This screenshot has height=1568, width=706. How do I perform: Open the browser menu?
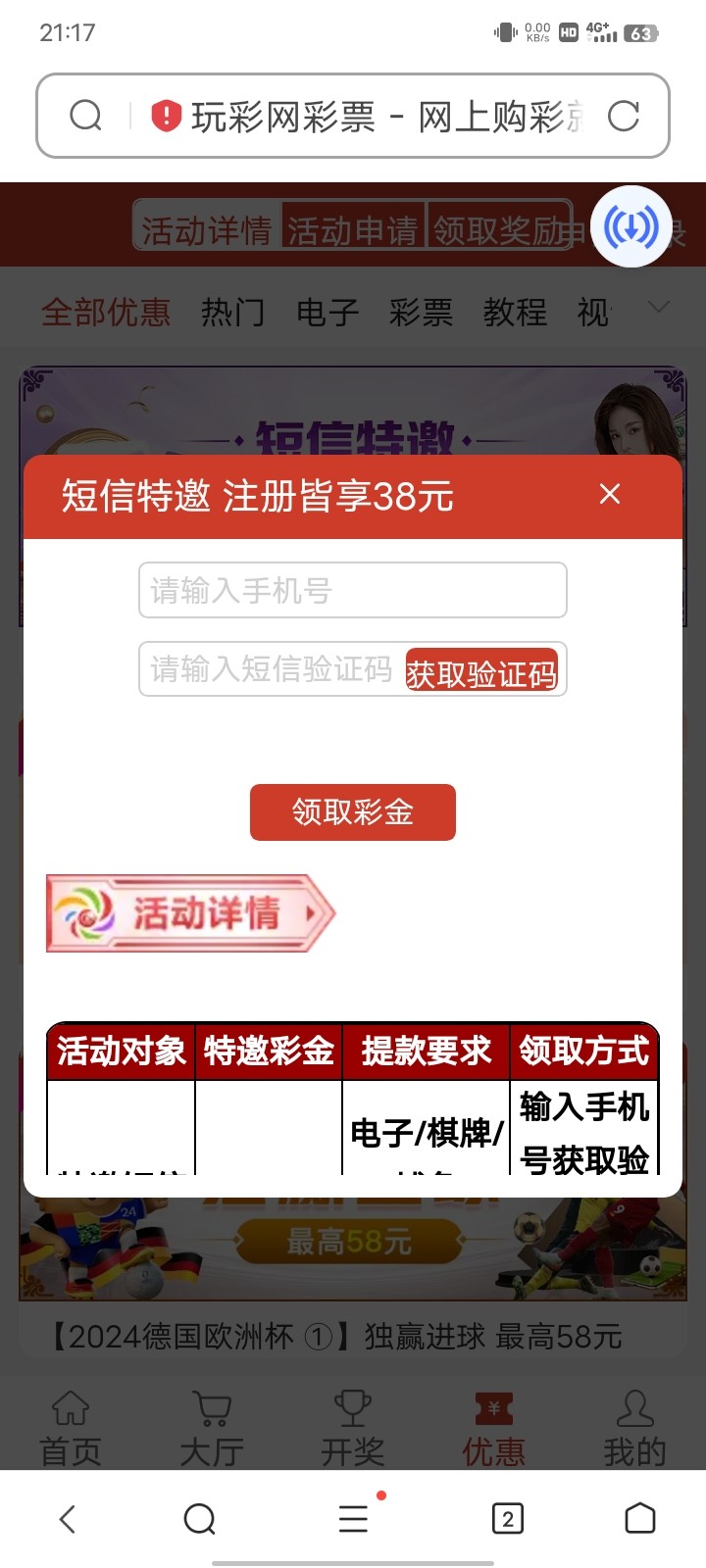tap(353, 1519)
